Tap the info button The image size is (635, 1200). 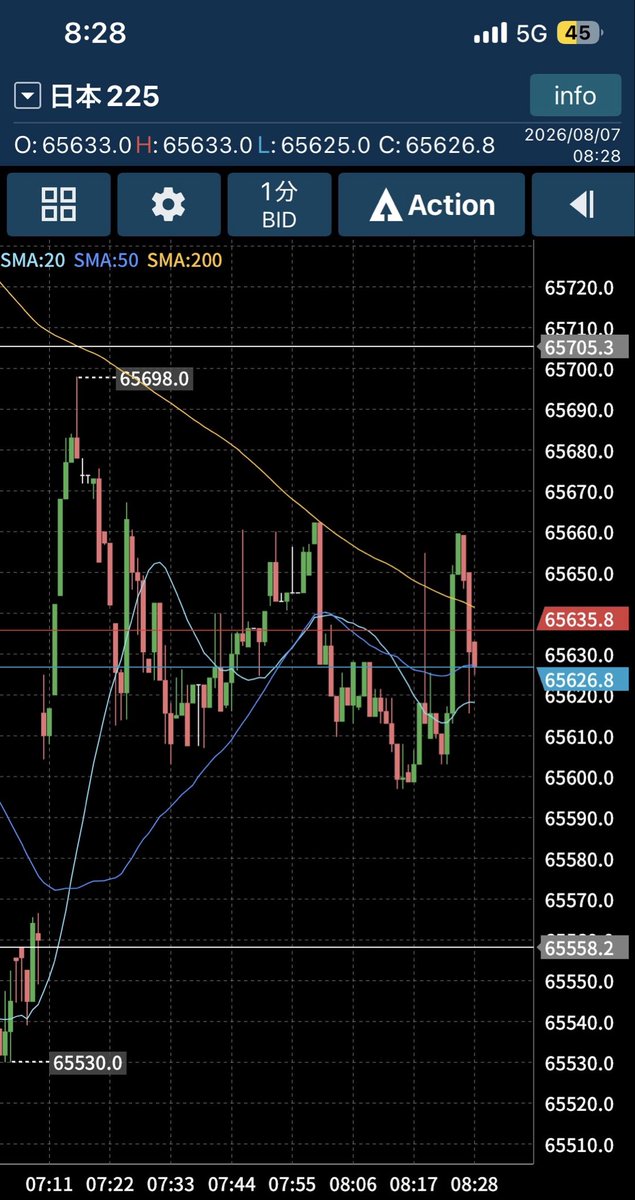575,96
